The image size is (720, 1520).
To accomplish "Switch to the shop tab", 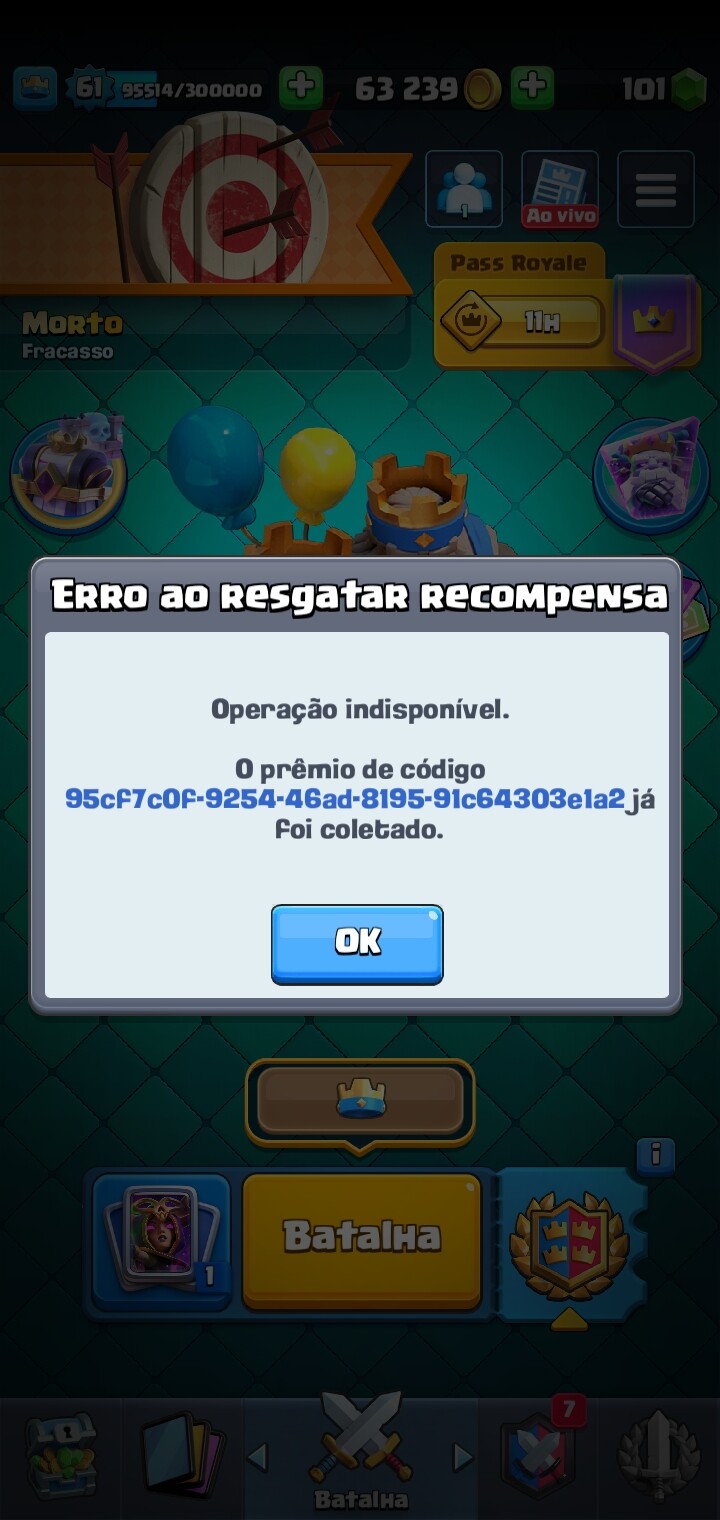I will (x=60, y=1456).
